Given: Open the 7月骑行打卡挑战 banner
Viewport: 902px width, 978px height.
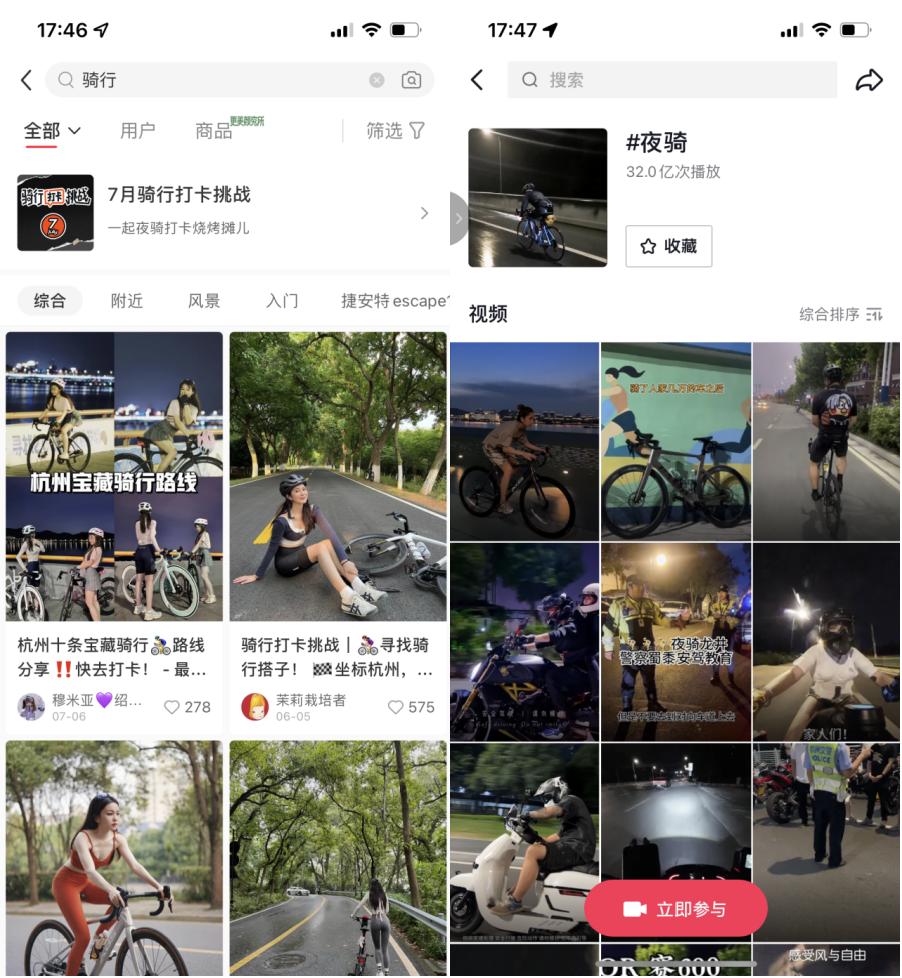Looking at the screenshot, I should pos(225,212).
